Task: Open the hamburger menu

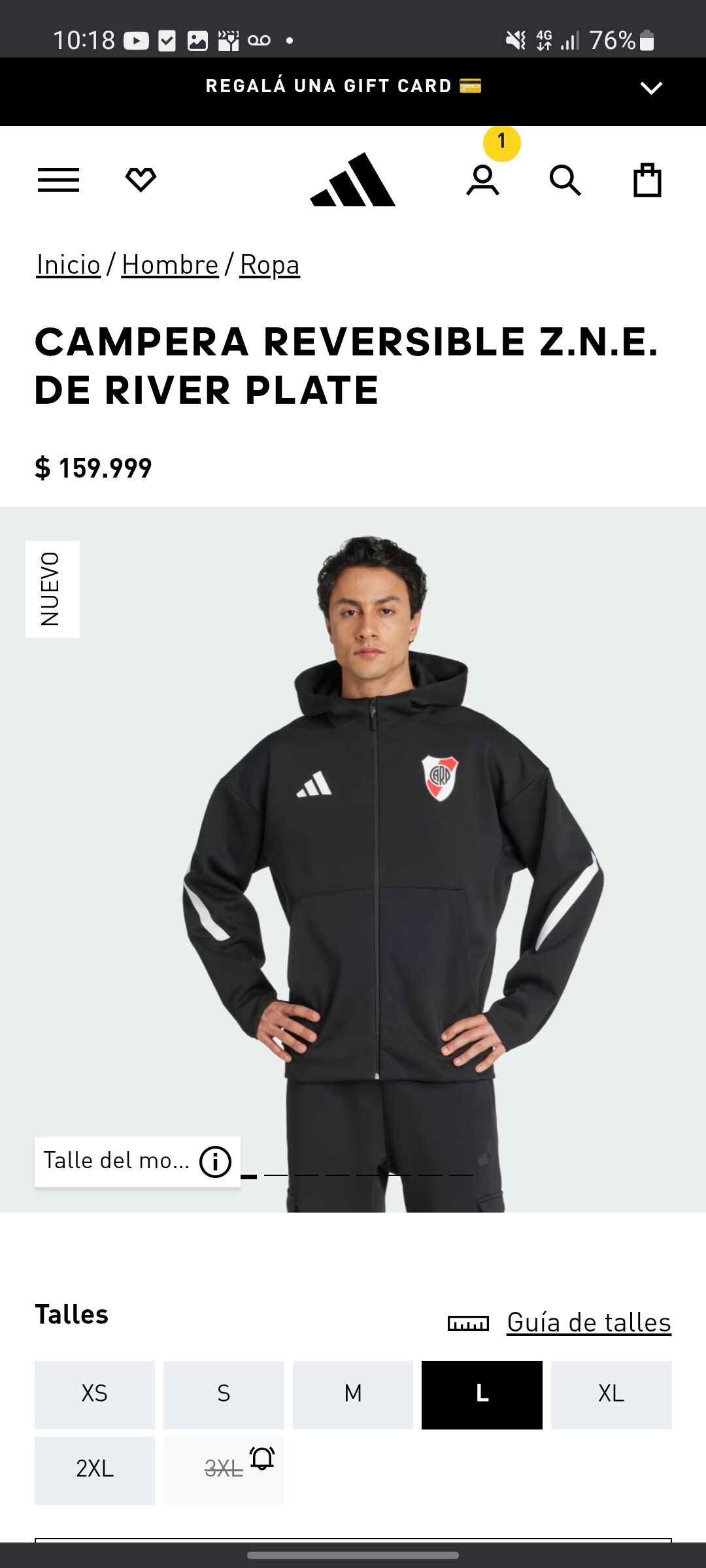Action: 58,180
